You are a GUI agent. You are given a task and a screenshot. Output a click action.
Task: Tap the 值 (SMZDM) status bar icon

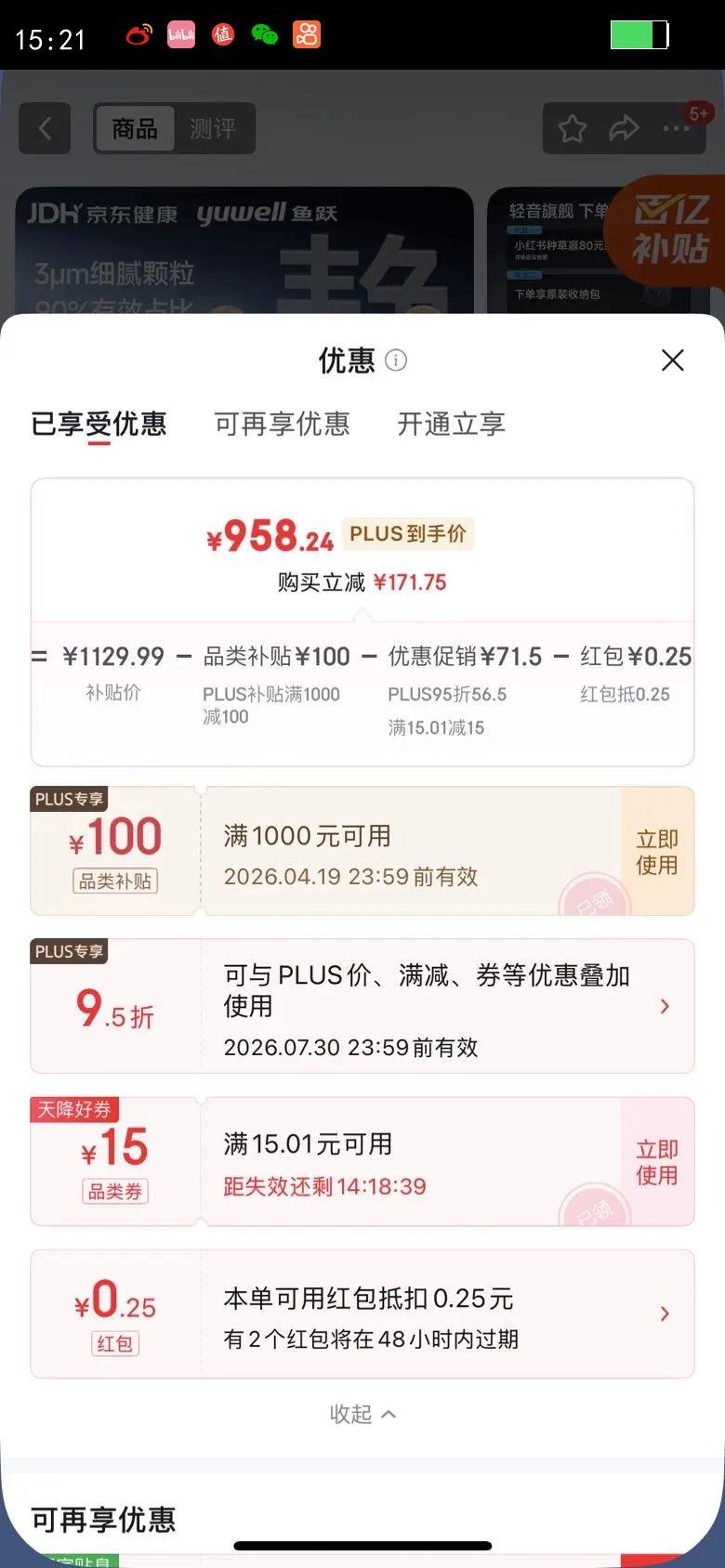222,34
